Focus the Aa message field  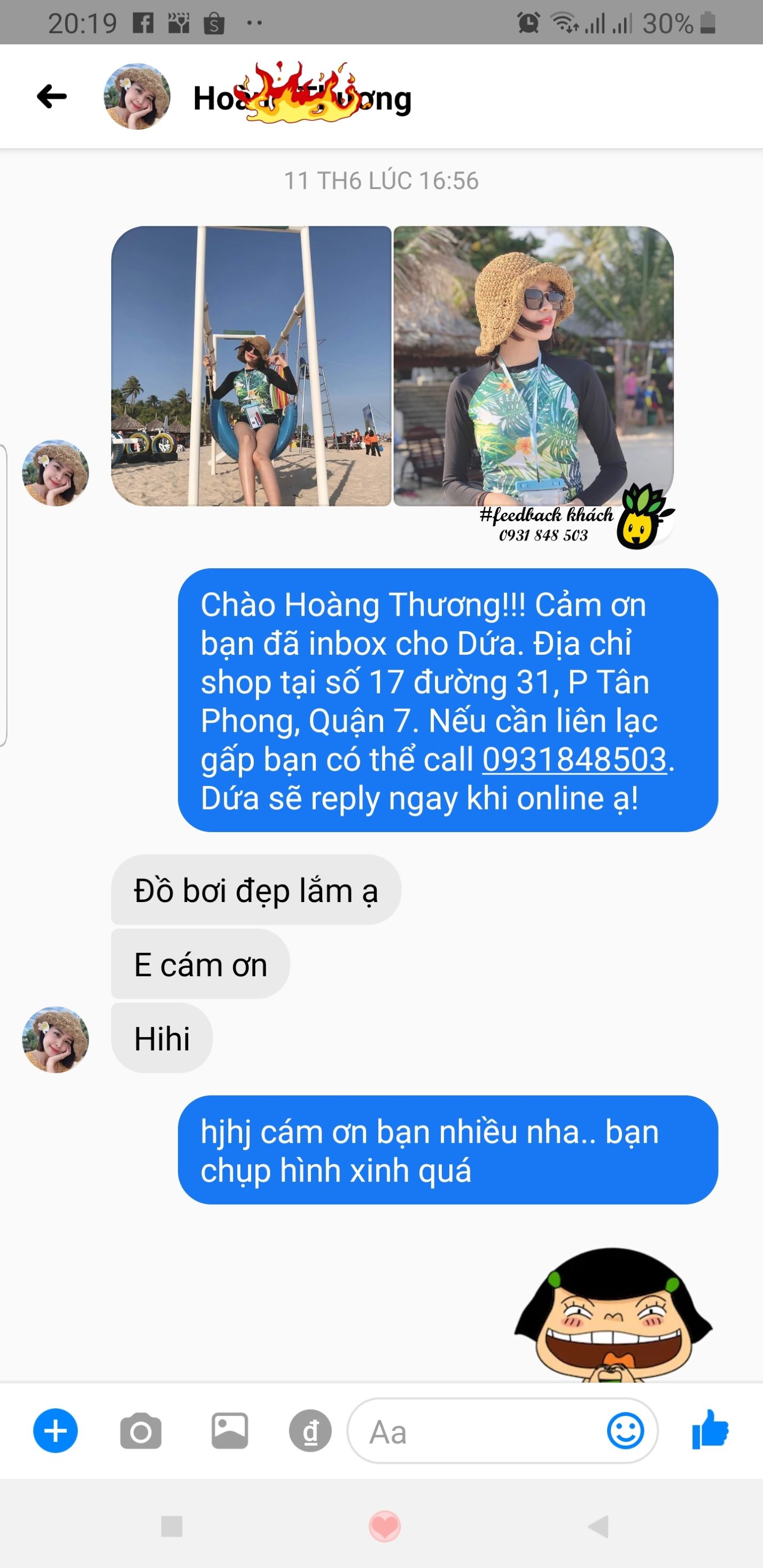(x=475, y=1431)
